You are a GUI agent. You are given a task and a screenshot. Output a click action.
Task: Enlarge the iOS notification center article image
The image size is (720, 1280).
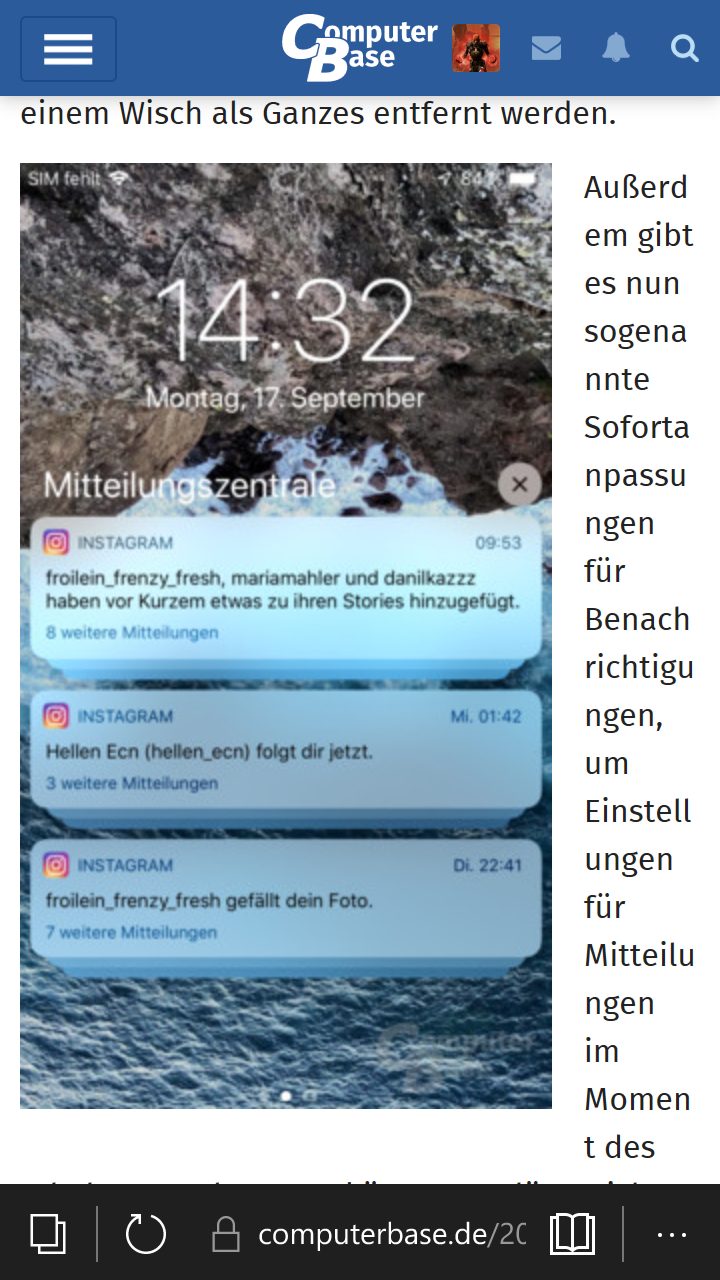pos(286,635)
